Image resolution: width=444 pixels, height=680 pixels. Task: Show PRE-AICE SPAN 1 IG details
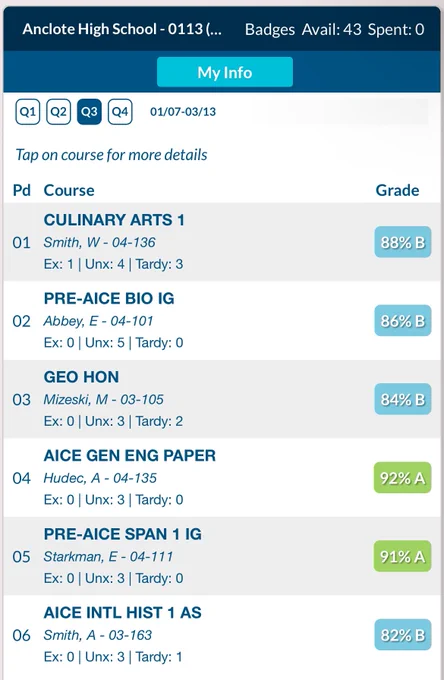222,556
